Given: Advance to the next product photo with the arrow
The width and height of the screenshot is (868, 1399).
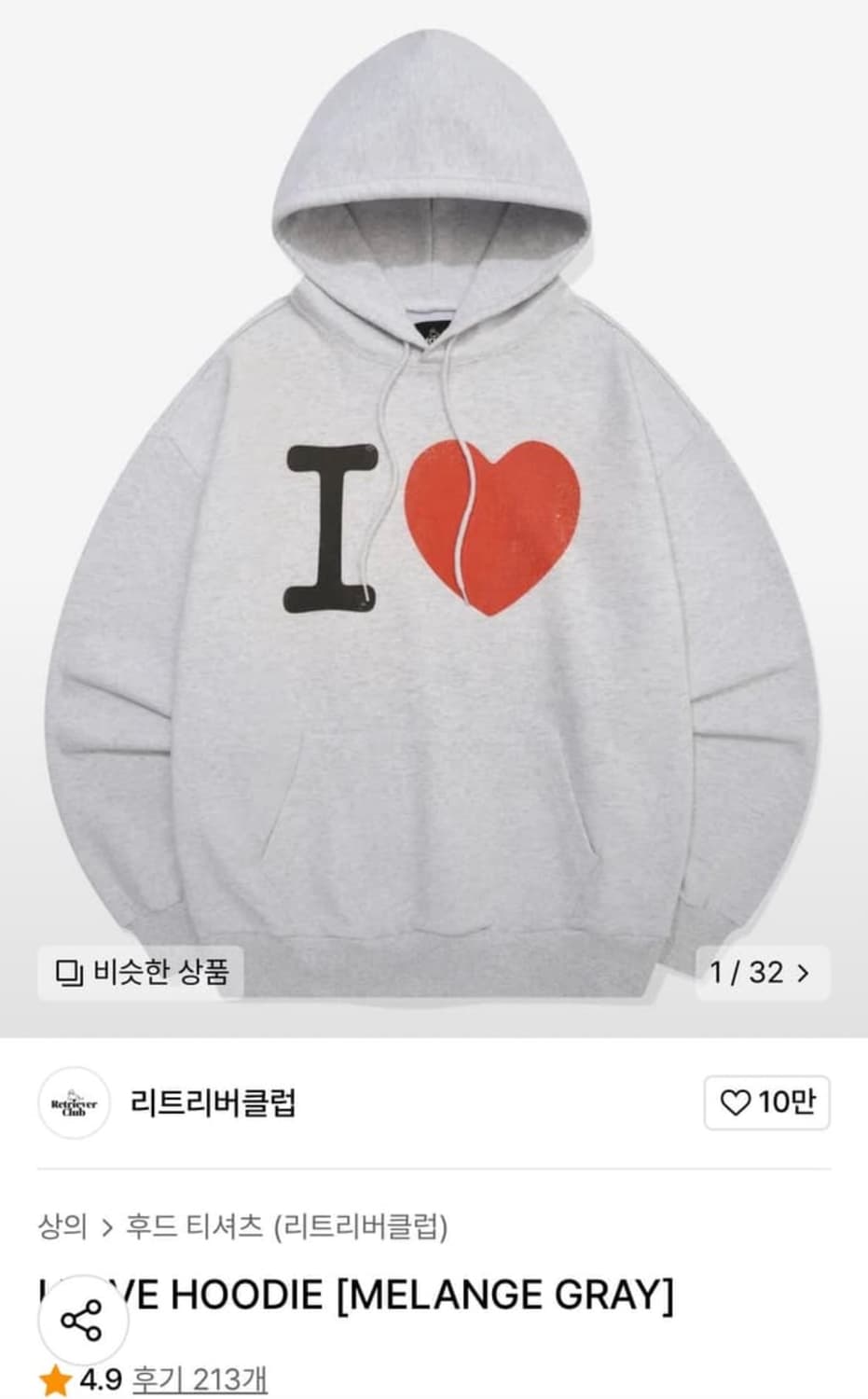Looking at the screenshot, I should 804,974.
